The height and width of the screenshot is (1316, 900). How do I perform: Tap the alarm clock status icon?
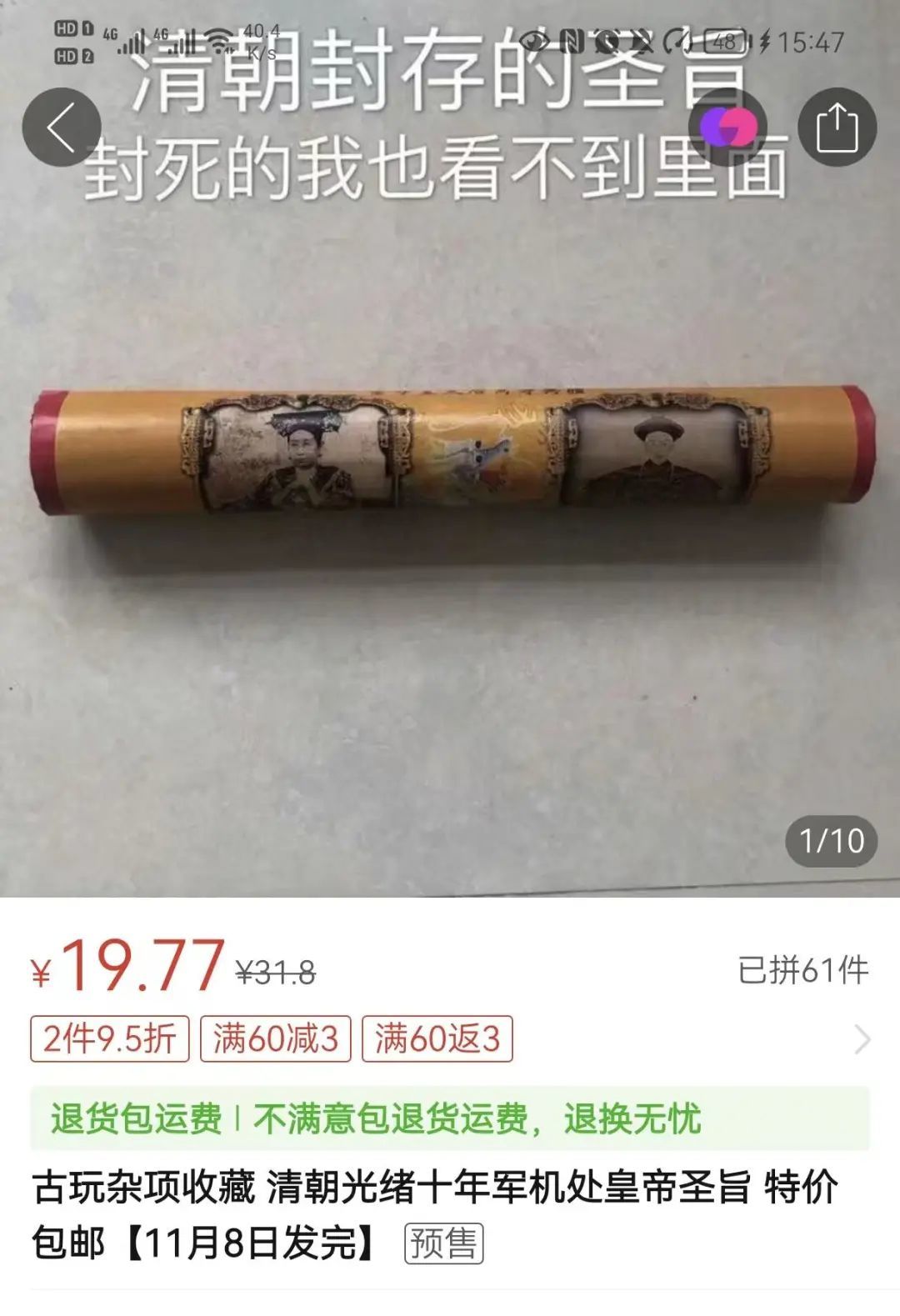(x=607, y=40)
